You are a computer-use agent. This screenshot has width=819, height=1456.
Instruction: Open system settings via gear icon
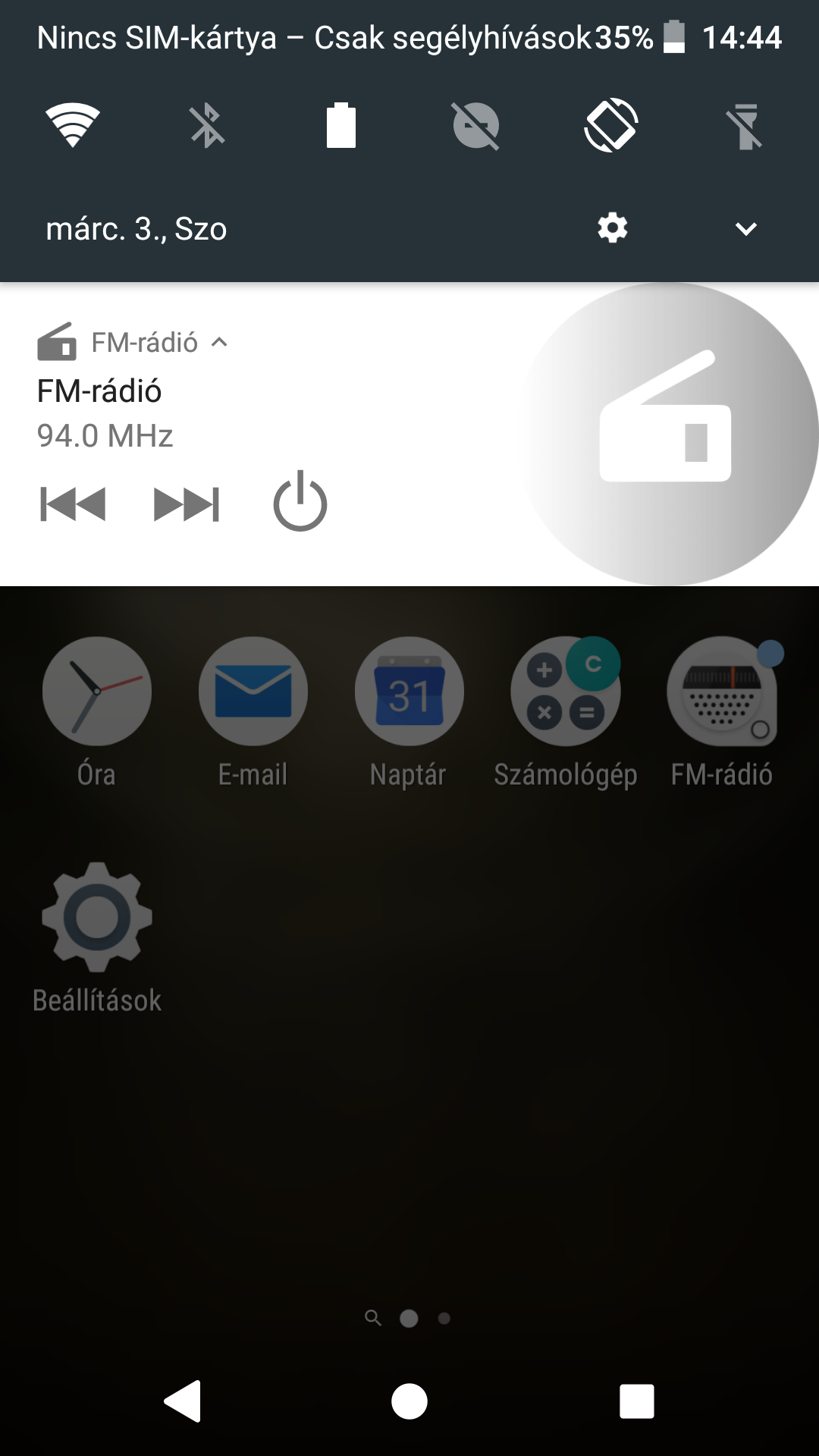click(613, 227)
